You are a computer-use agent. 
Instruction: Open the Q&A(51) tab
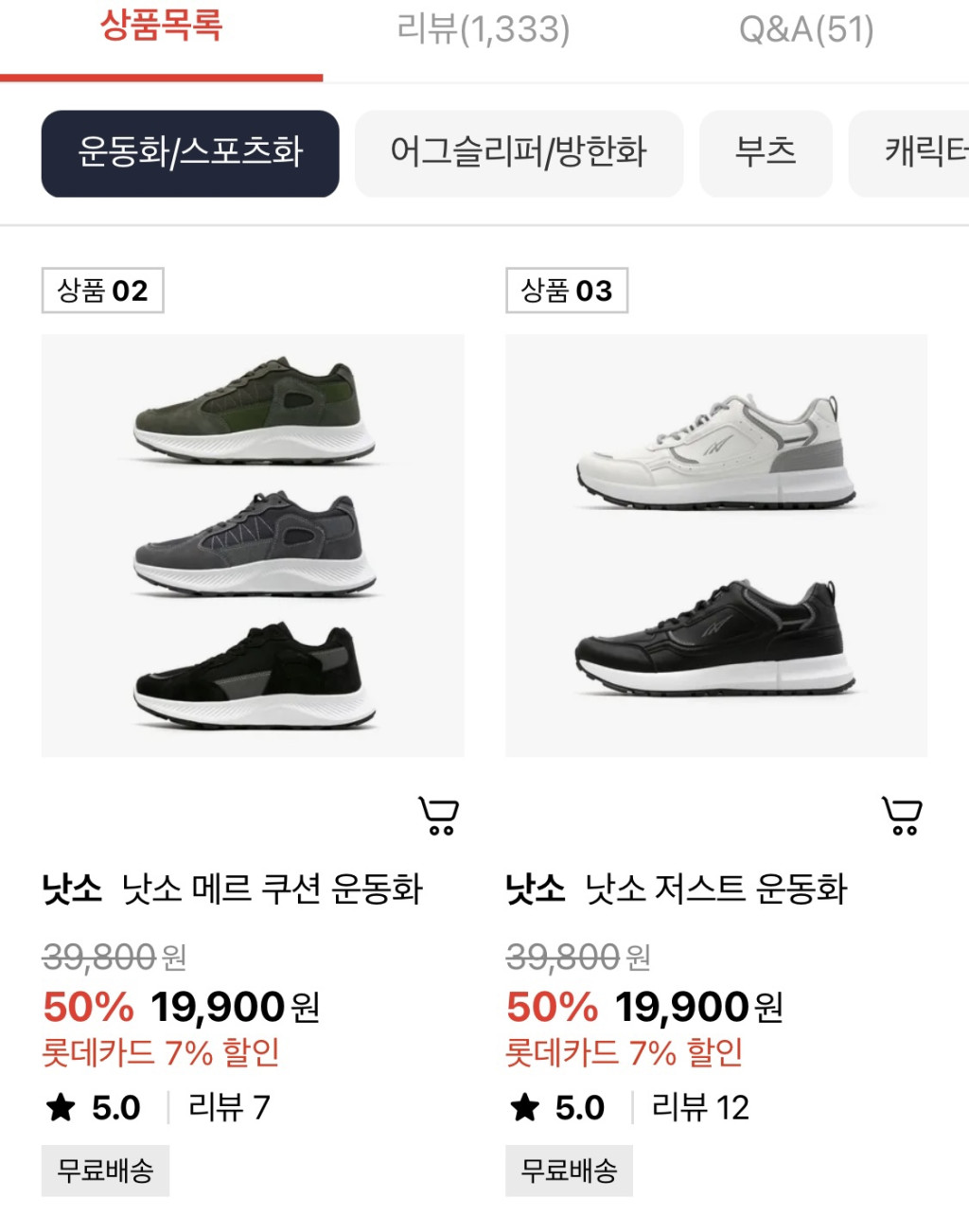tap(805, 30)
